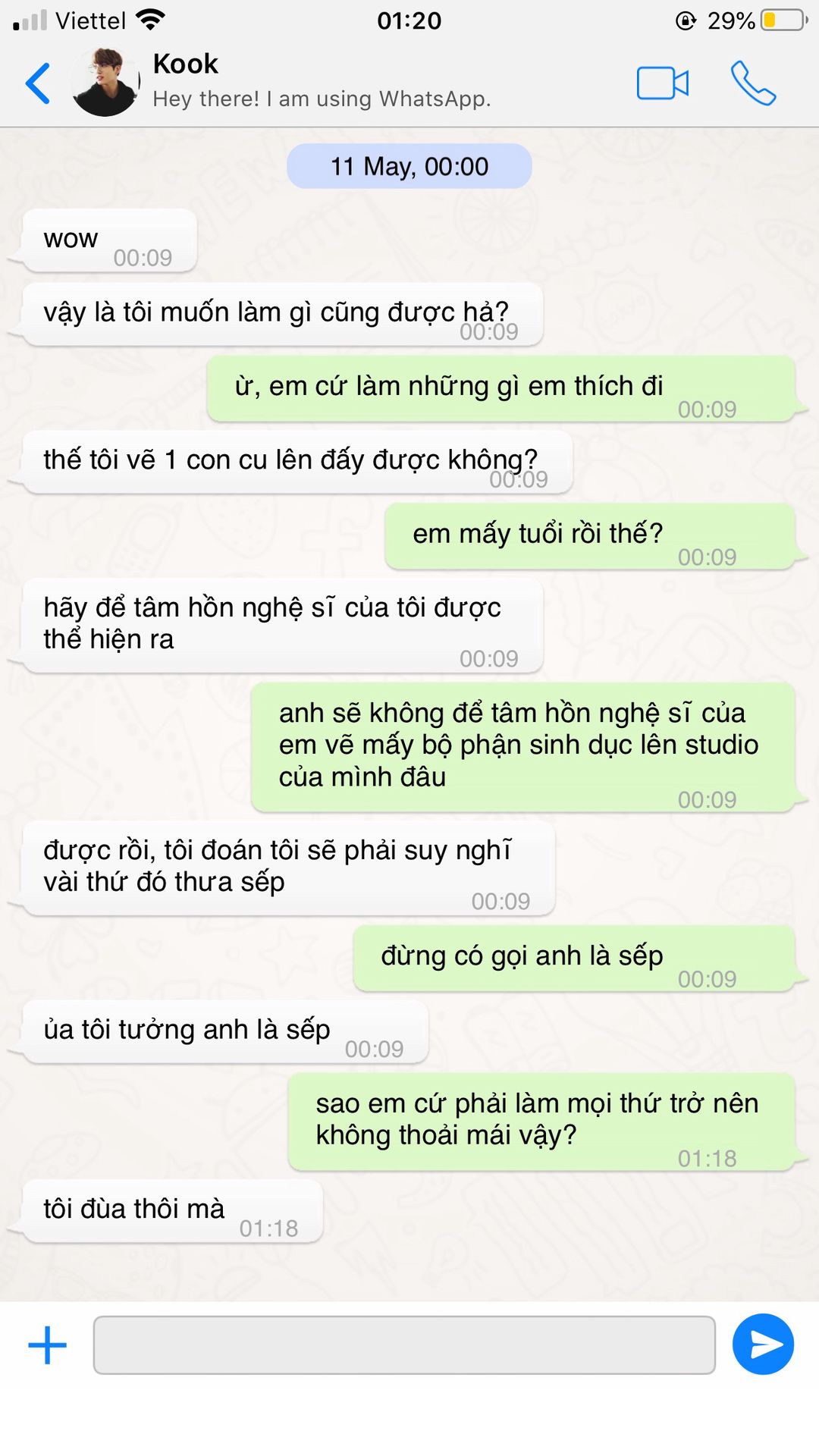Open Kook's profile picture
819x1456 pixels.
105,82
